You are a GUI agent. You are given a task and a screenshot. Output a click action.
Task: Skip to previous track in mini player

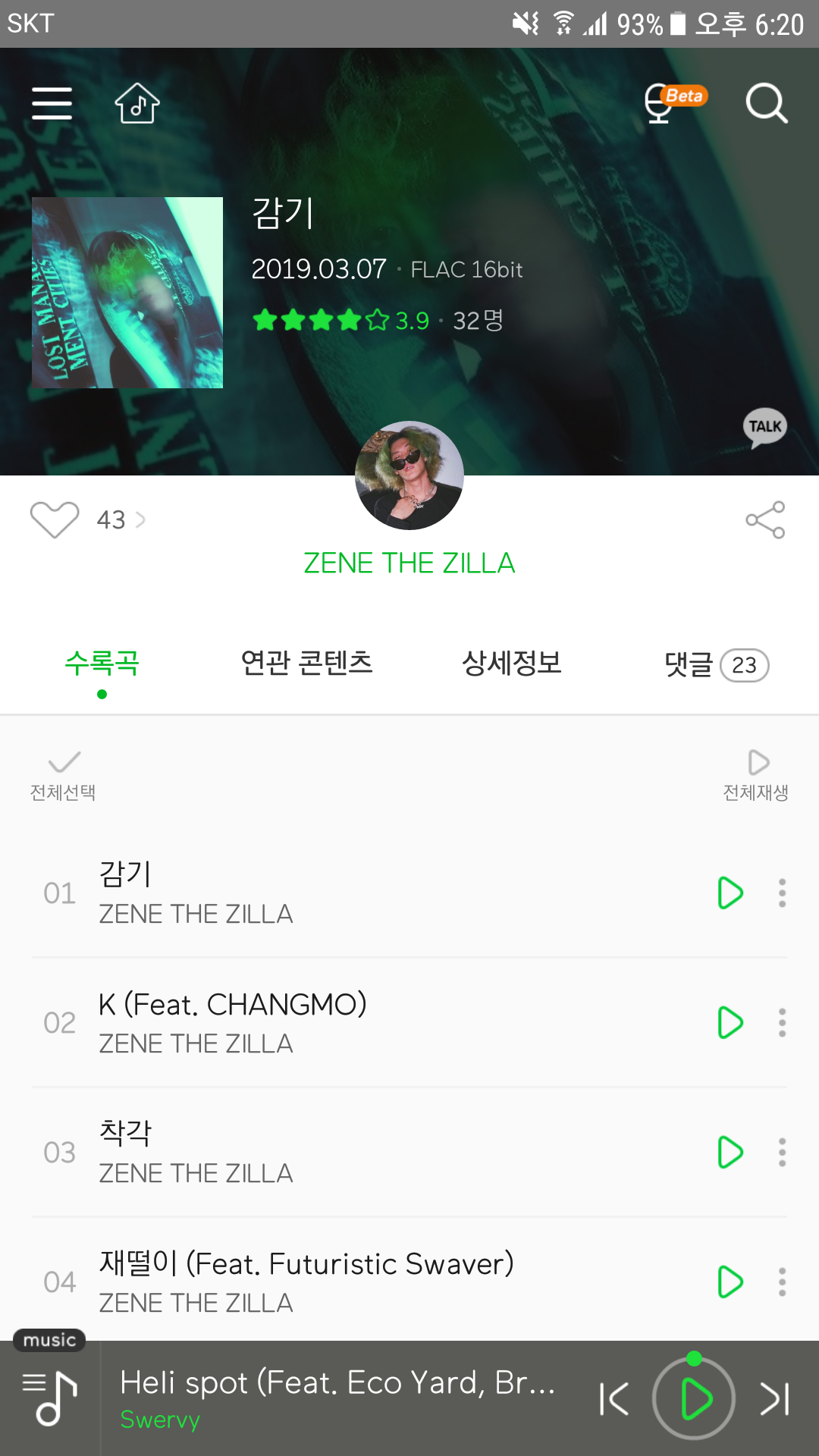pyautogui.click(x=614, y=1399)
